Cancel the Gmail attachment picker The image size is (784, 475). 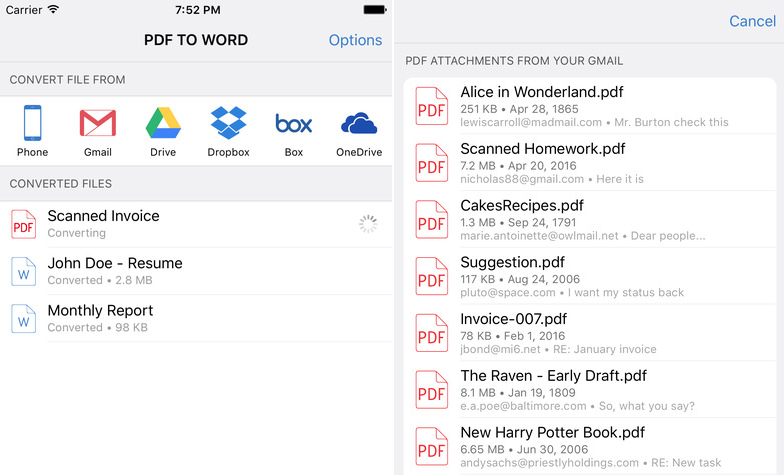(x=751, y=22)
